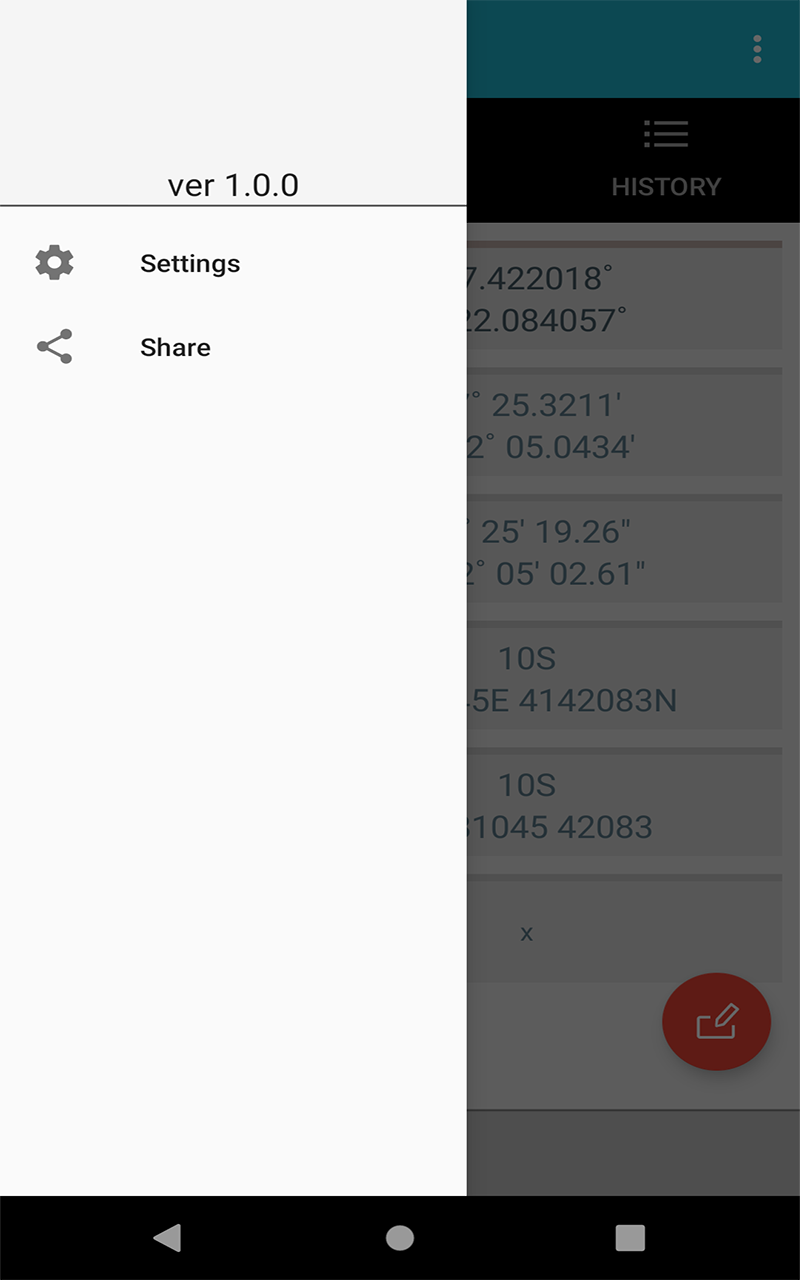Click the x to delete a history entry

point(527,933)
